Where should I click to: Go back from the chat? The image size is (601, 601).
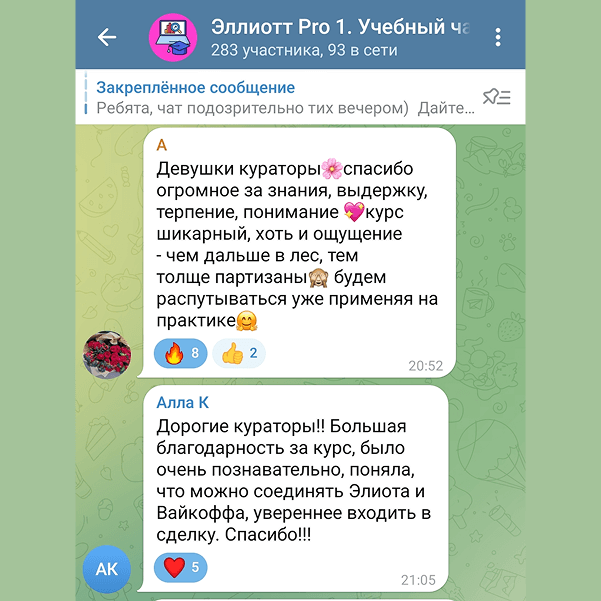[x=106, y=38]
